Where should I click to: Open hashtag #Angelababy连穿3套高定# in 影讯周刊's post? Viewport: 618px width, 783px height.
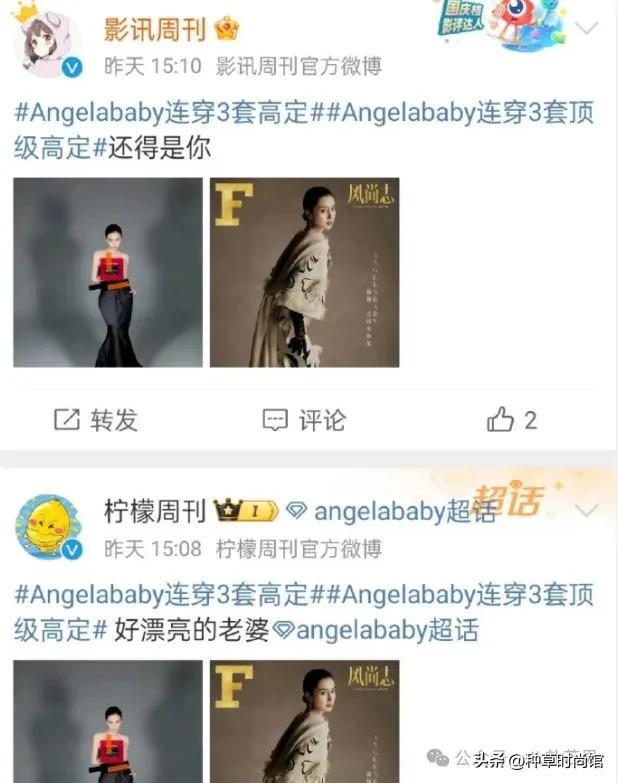(x=161, y=112)
